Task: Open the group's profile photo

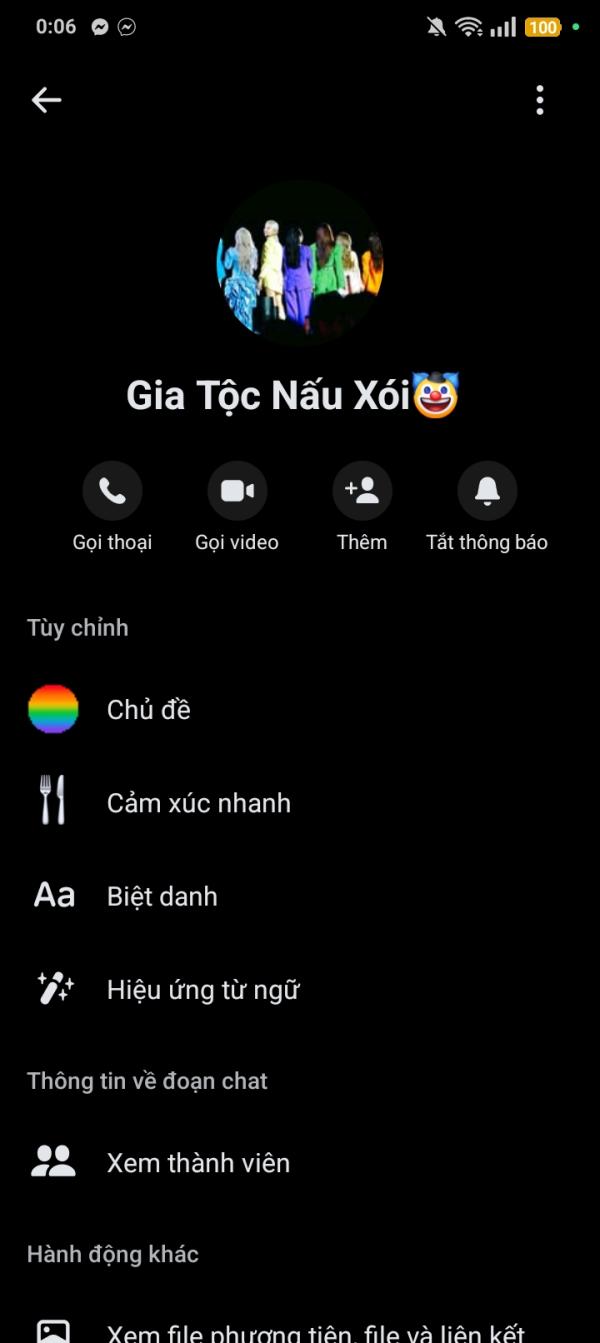Action: pyautogui.click(x=300, y=264)
